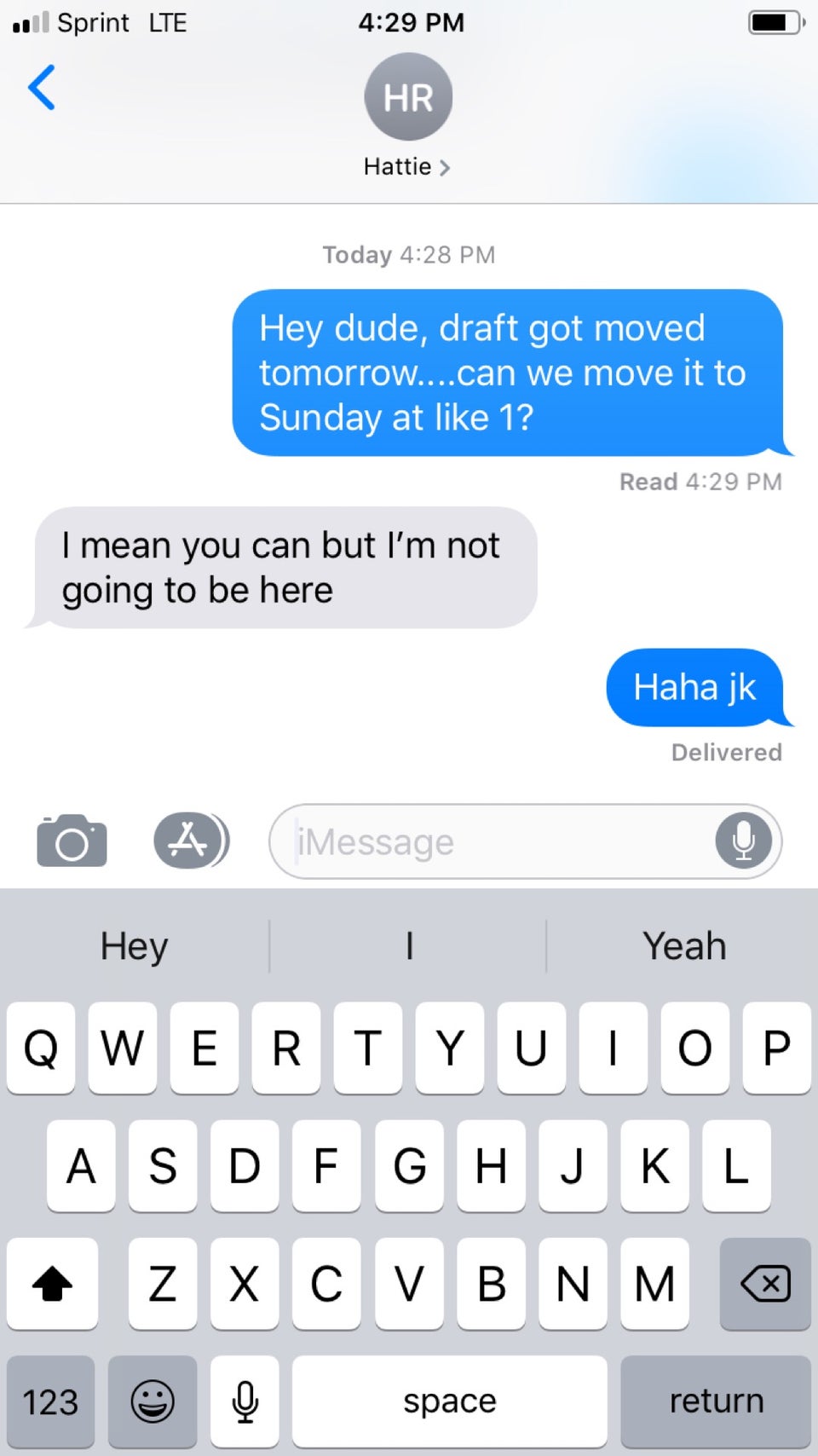Image resolution: width=818 pixels, height=1456 pixels.
Task: Open the camera to attach a photo
Action: (x=72, y=841)
